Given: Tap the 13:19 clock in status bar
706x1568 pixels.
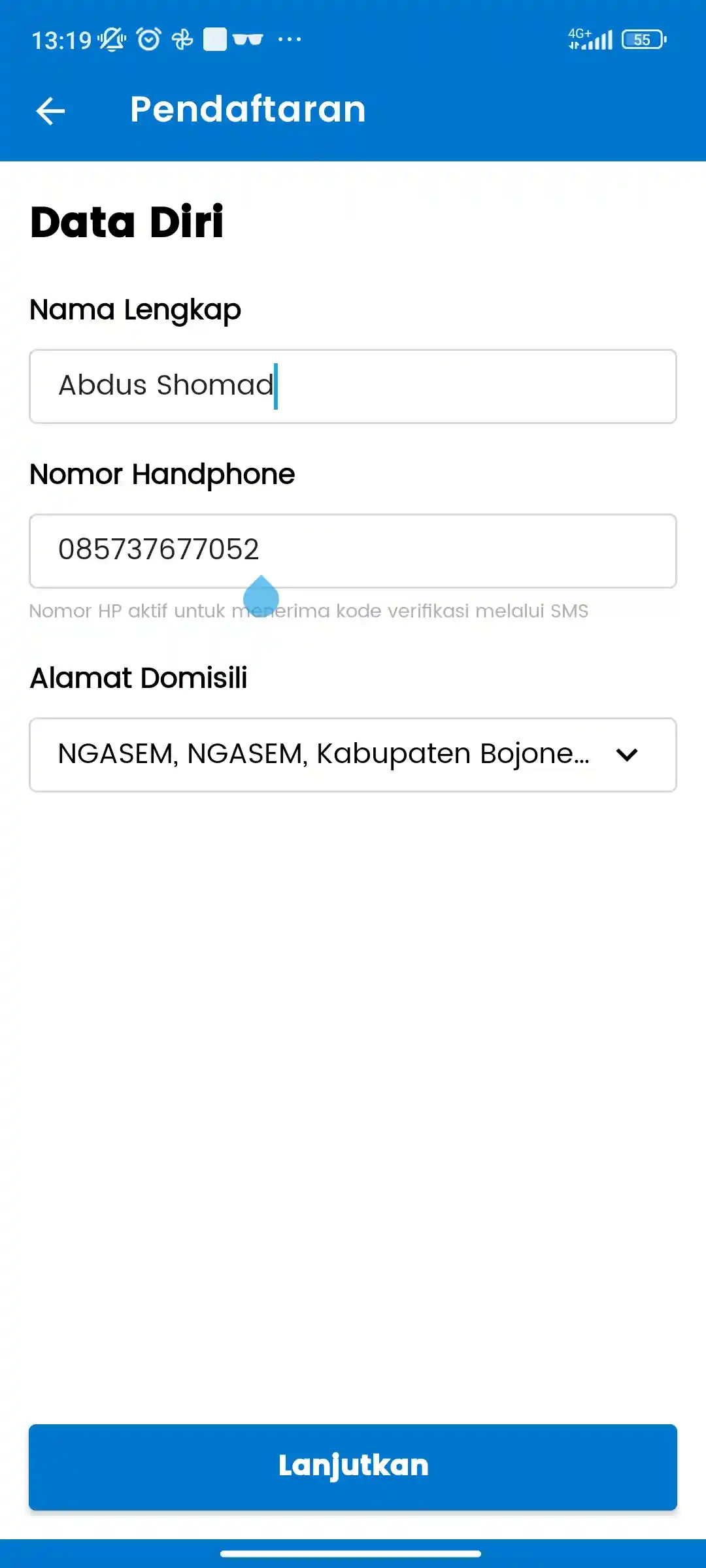Looking at the screenshot, I should pos(61,39).
